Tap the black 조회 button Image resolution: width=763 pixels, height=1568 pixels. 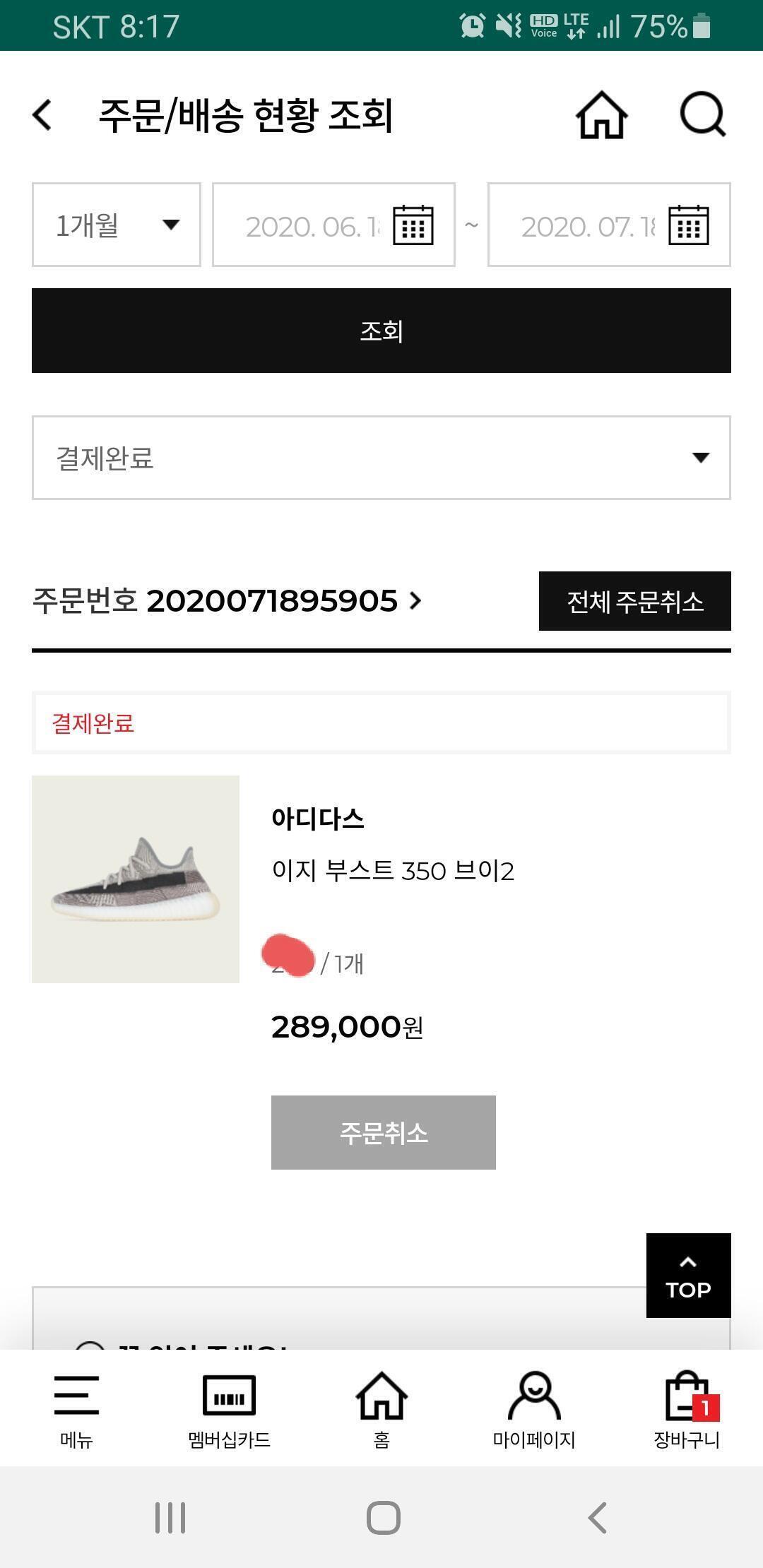point(381,331)
